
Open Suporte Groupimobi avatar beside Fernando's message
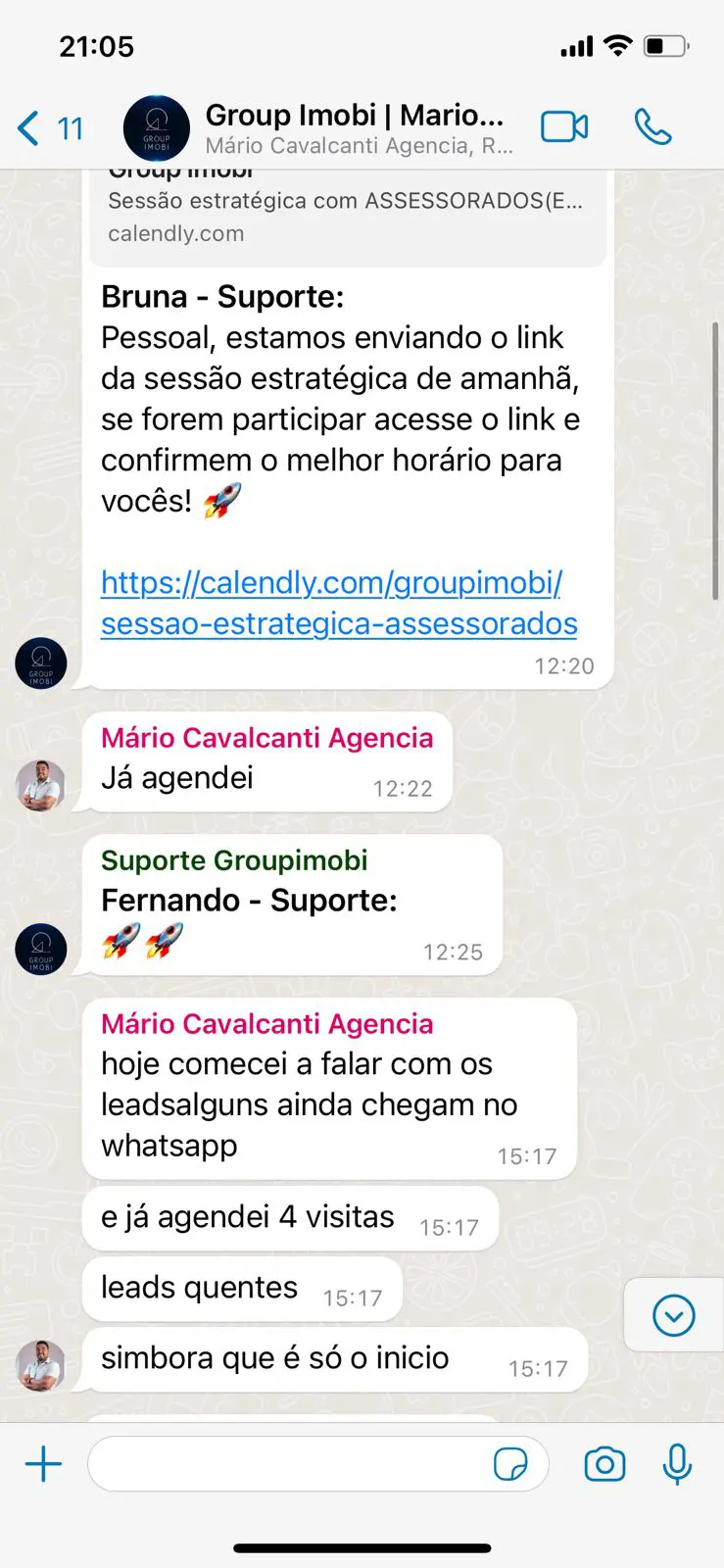[x=40, y=949]
